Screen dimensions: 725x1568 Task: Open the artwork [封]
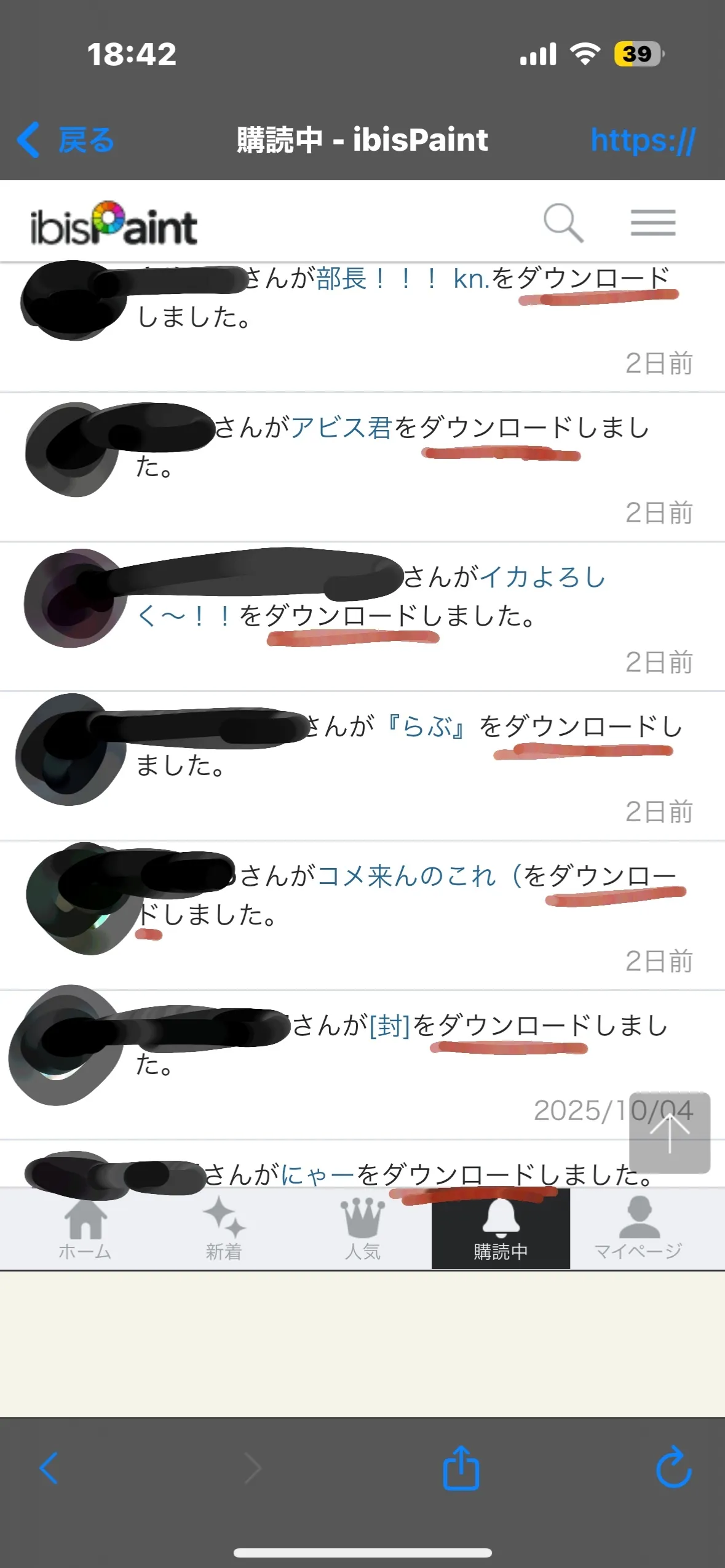click(x=389, y=1025)
